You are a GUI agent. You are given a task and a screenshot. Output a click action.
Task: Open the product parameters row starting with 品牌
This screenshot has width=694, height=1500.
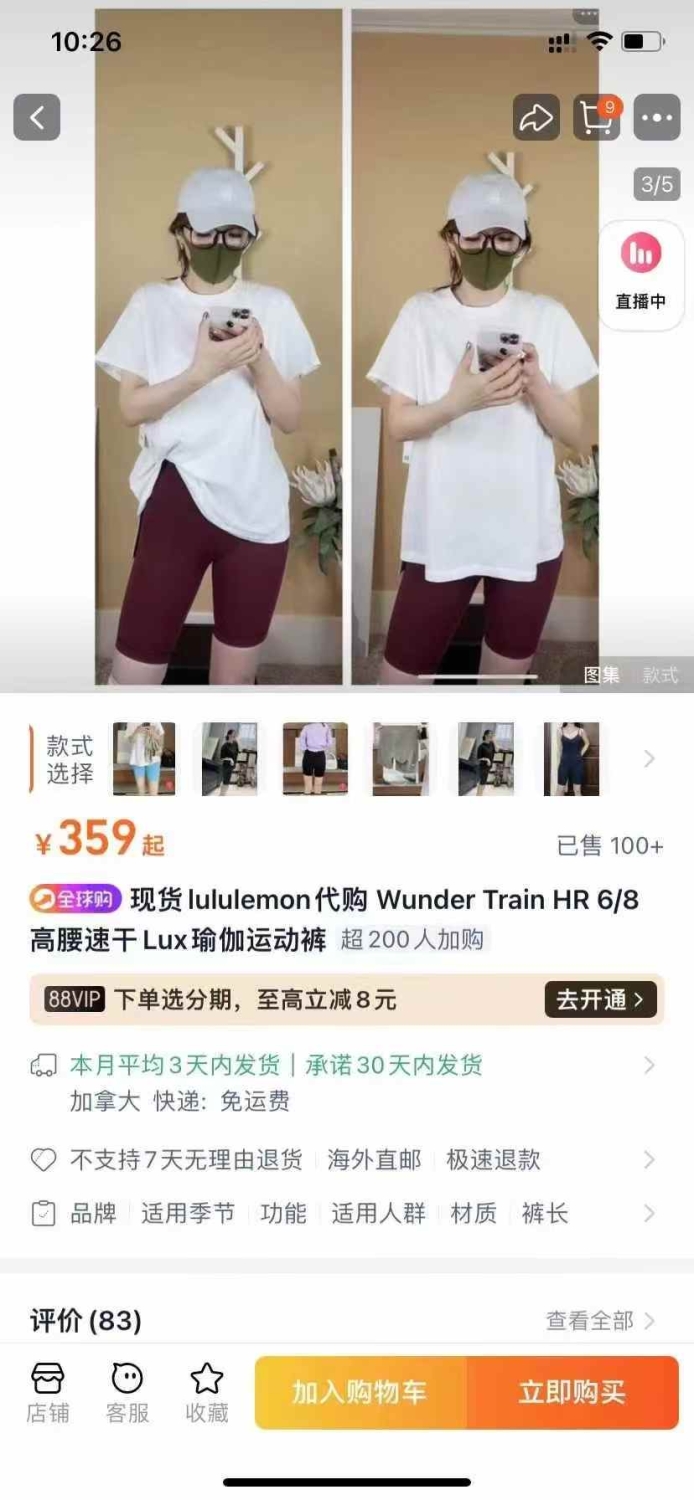pyautogui.click(x=347, y=1214)
